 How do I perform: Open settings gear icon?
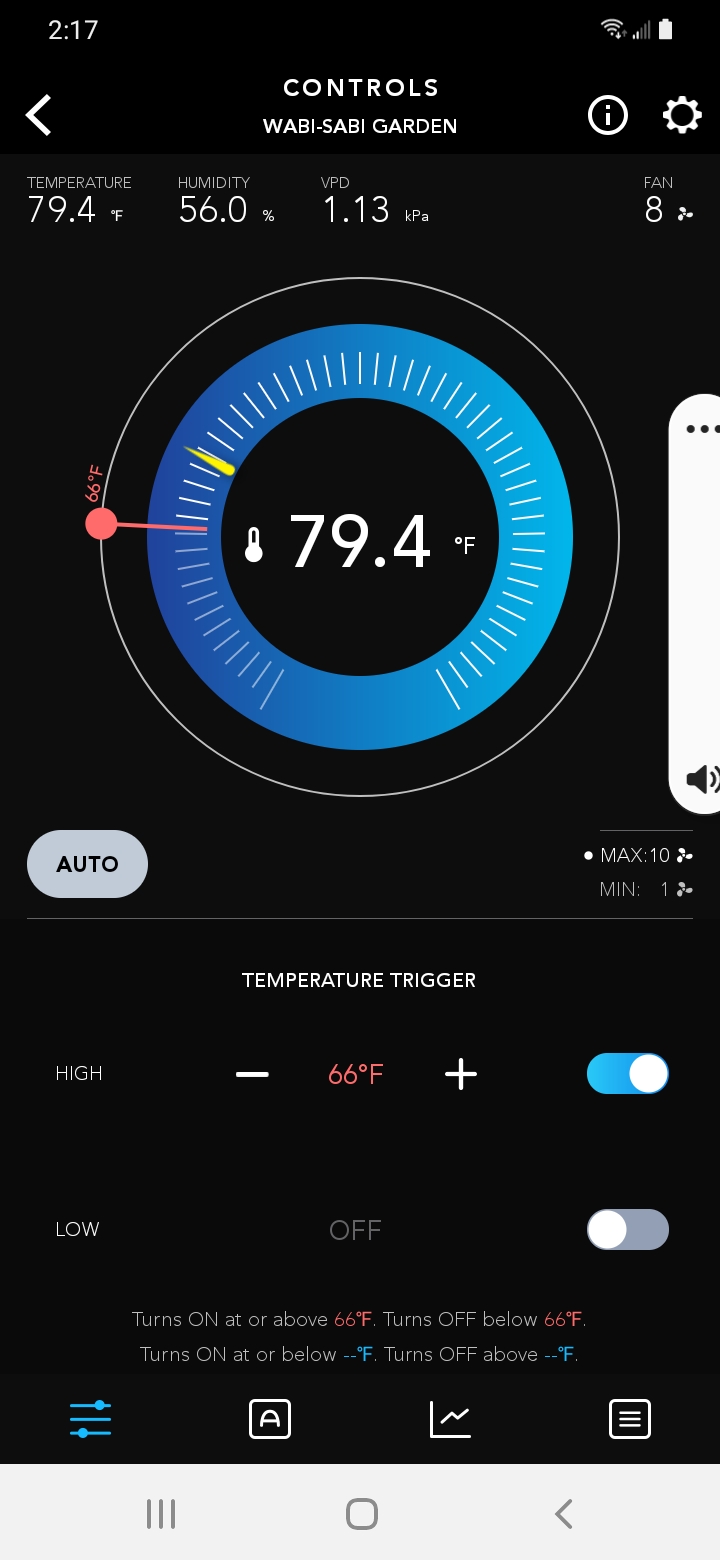682,116
